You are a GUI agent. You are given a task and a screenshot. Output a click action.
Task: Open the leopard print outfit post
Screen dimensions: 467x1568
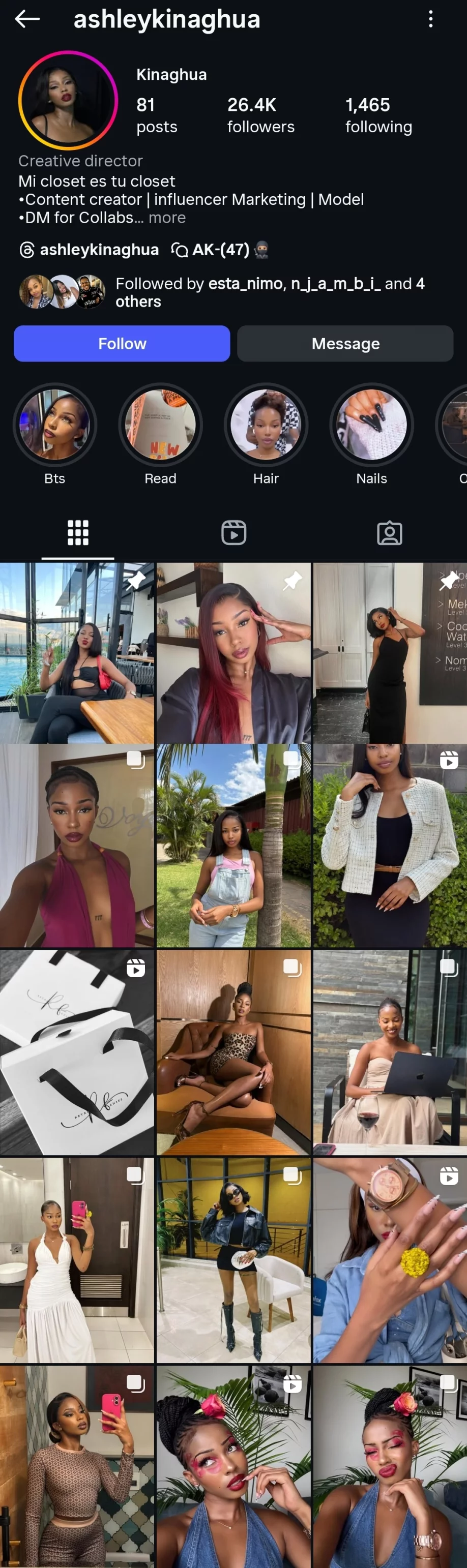[233, 1052]
